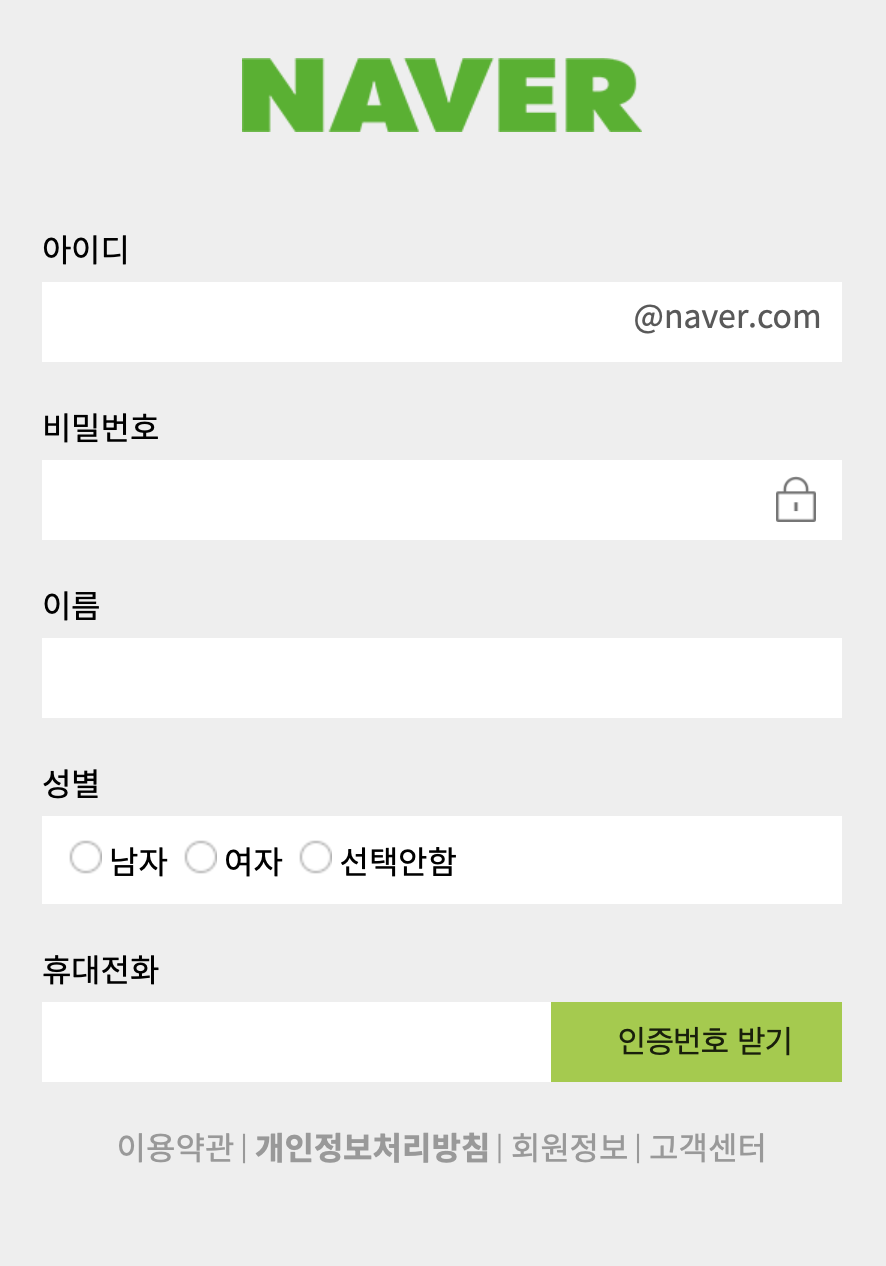This screenshot has width=886, height=1266.
Task: Open the 개인정보처리방침 link
Action: 372,1147
